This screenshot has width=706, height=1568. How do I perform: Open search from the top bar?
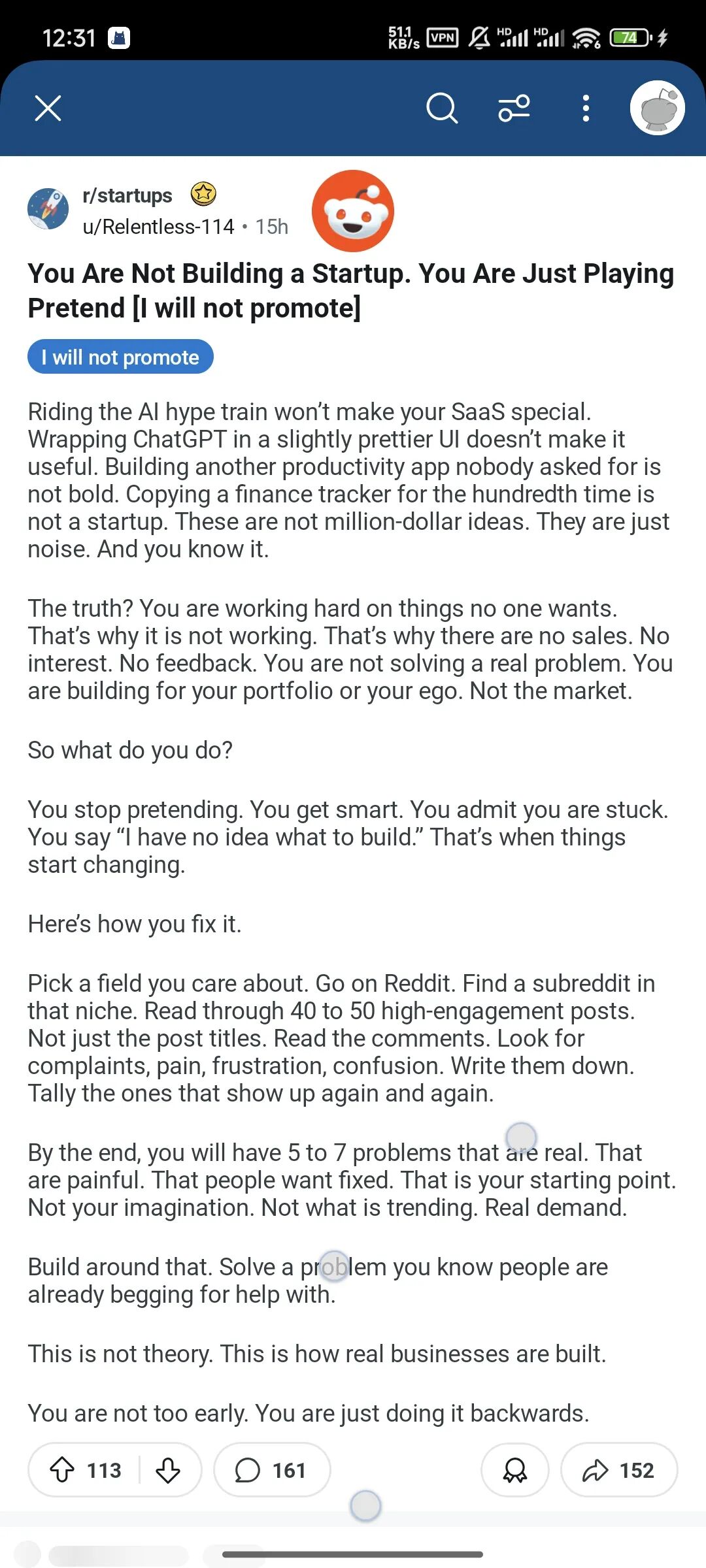(442, 108)
